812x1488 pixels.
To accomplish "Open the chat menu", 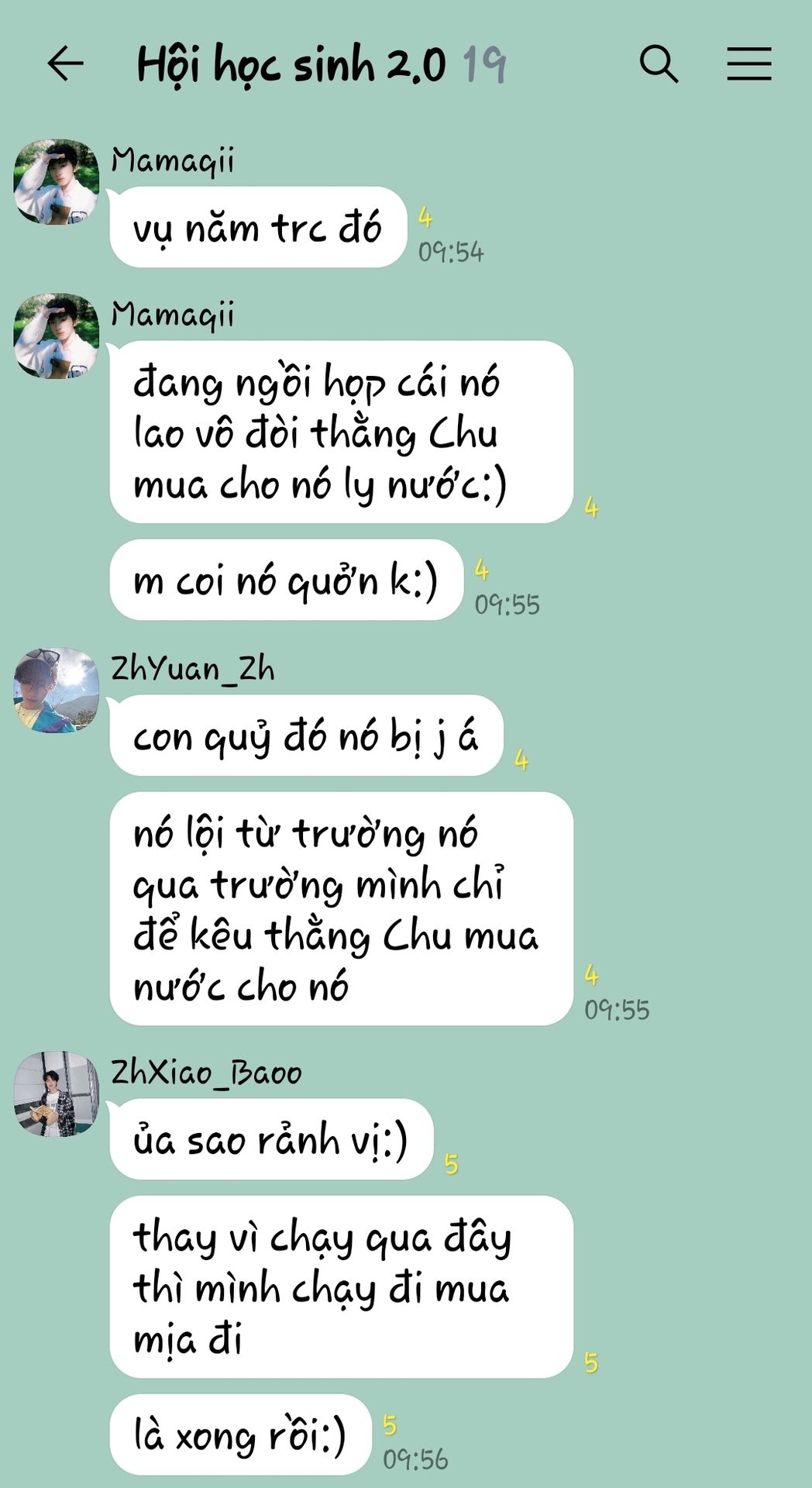I will (748, 64).
